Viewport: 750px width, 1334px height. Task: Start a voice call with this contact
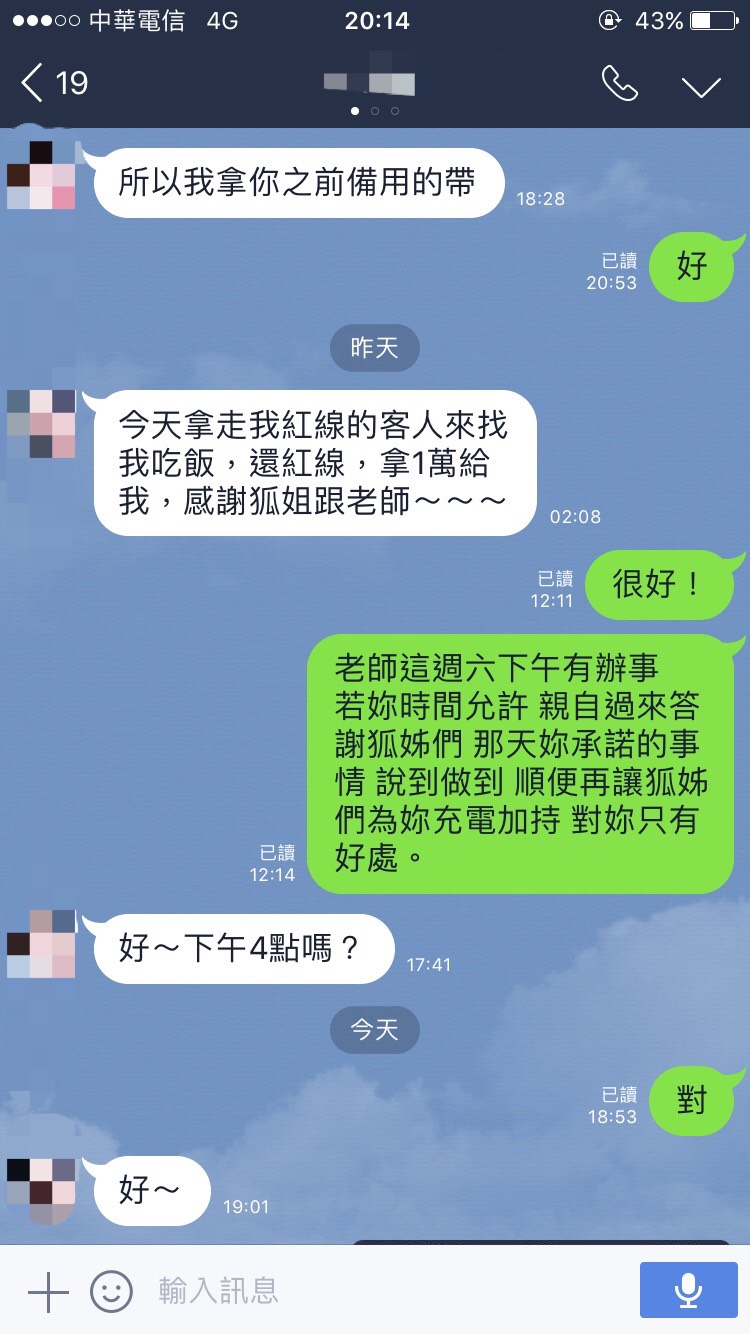point(620,84)
